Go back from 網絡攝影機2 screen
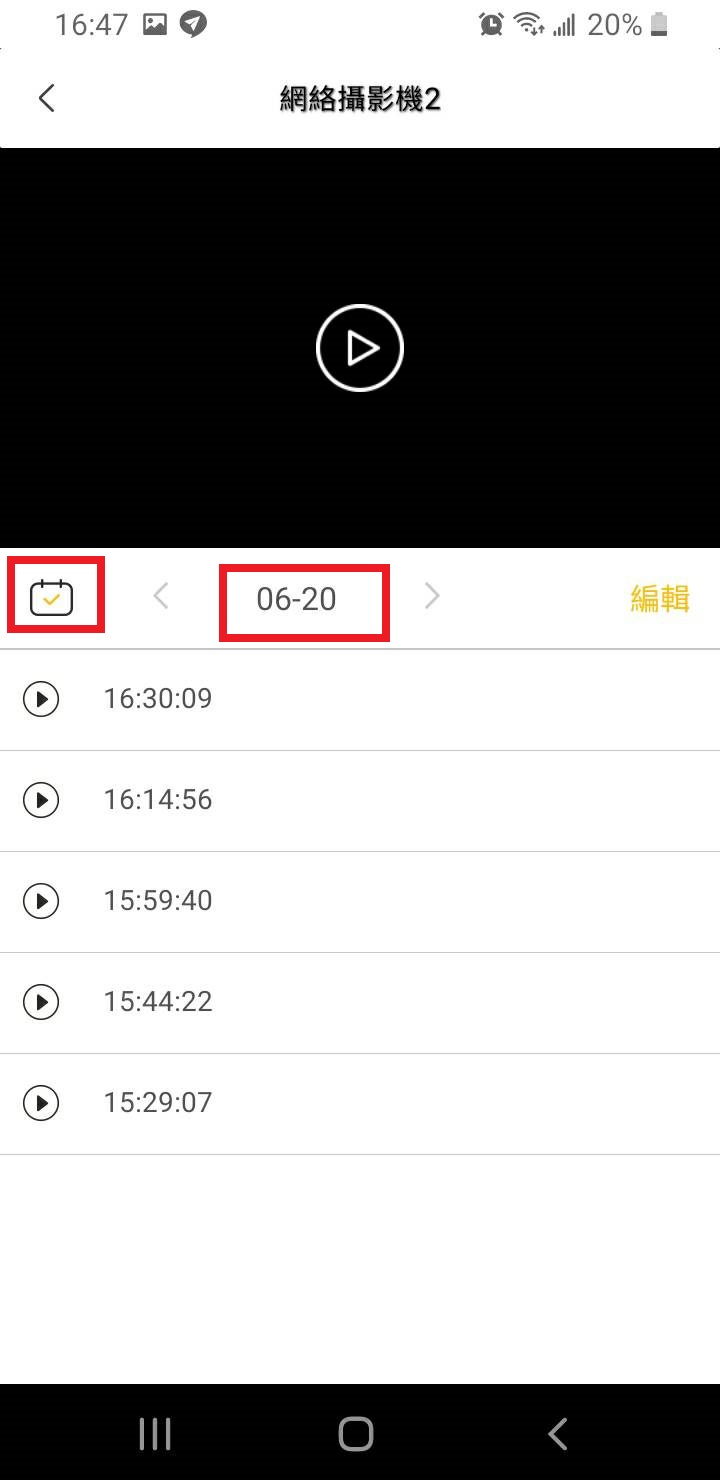Screen dimensions: 720x1480 coord(46,98)
